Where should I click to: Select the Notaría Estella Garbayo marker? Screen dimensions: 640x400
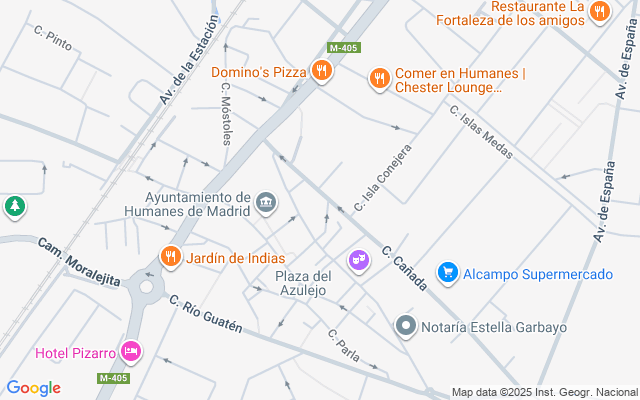click(x=405, y=326)
